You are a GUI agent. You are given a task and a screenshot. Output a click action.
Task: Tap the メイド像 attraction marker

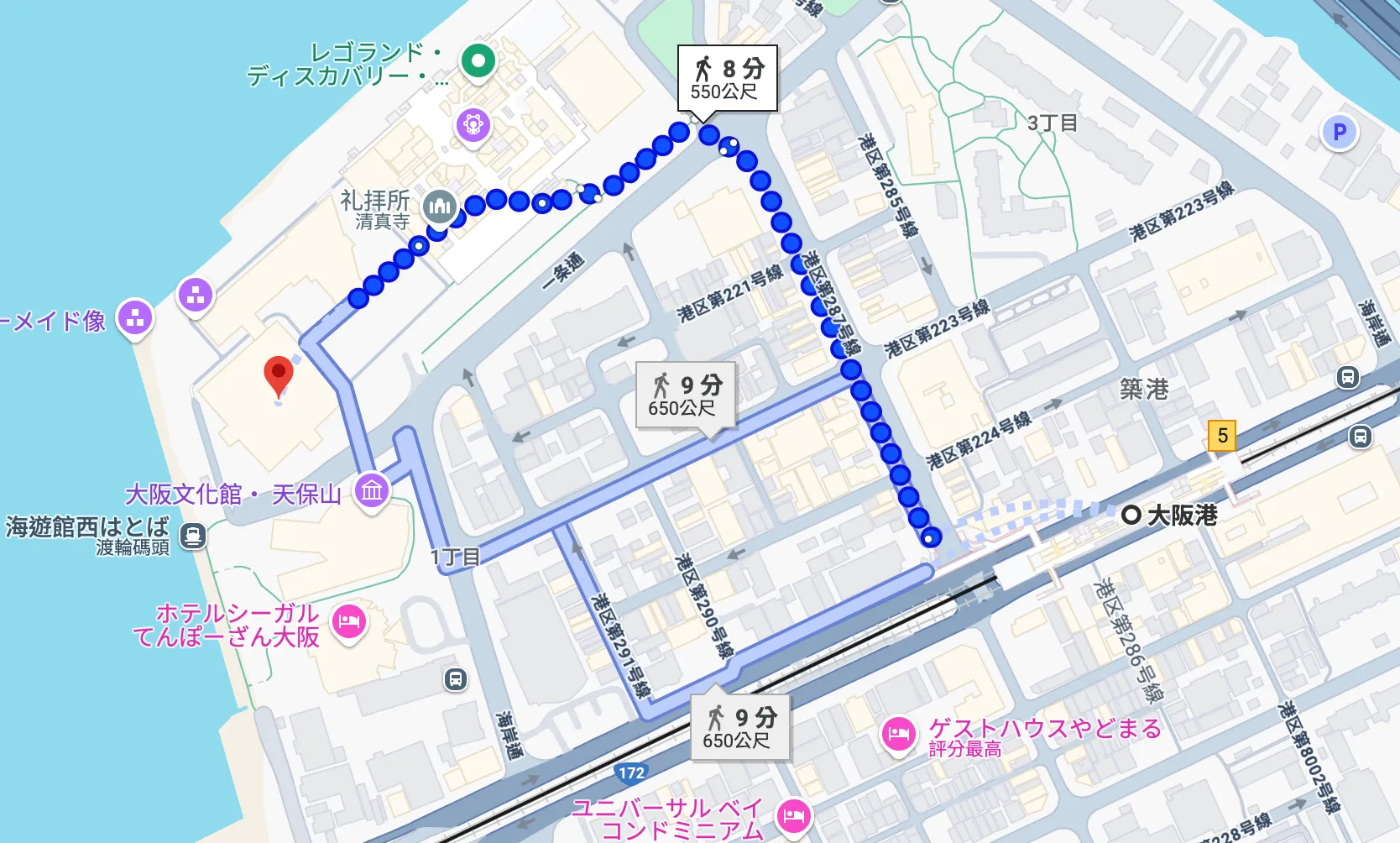click(x=135, y=318)
